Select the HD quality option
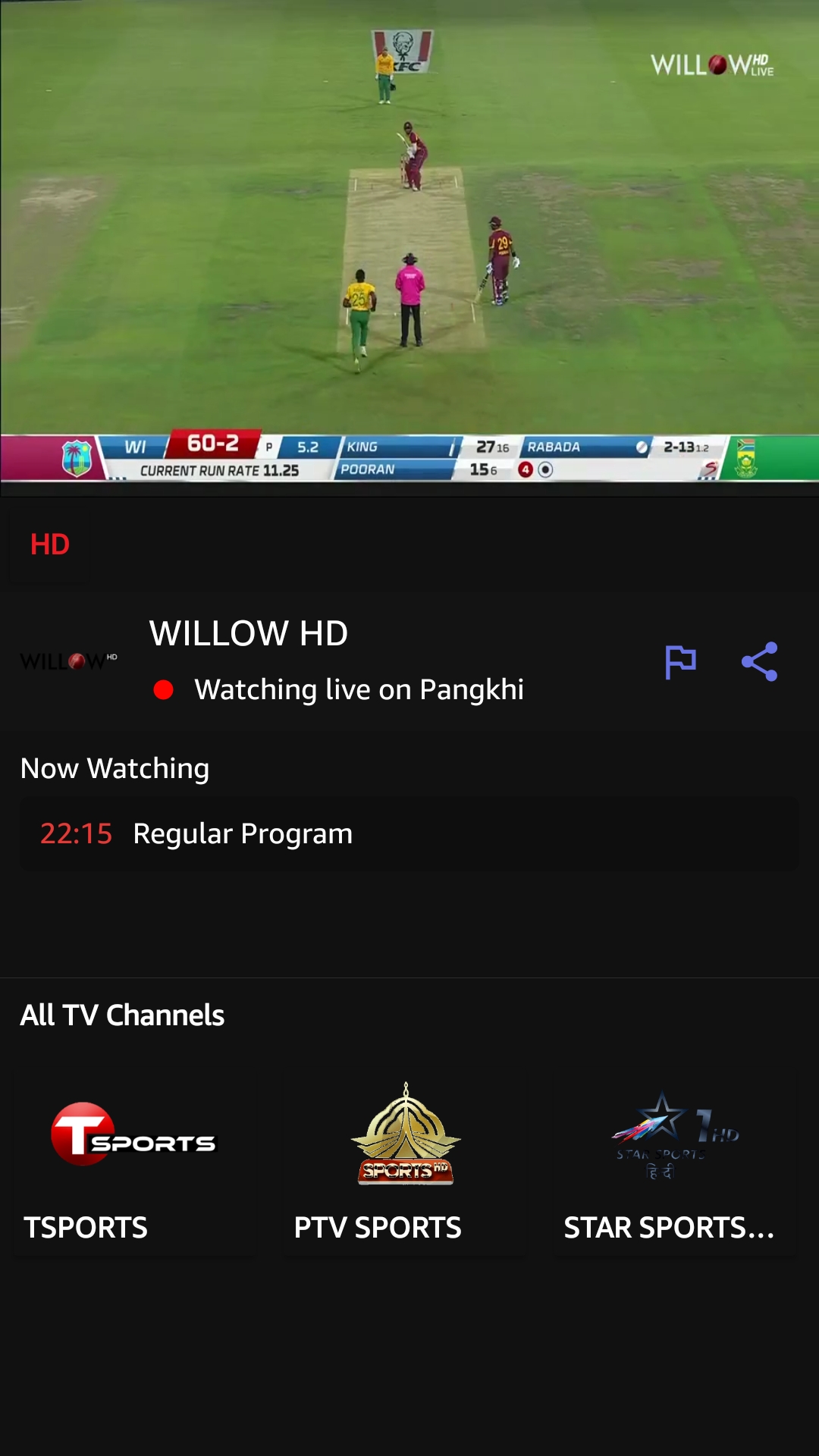Image resolution: width=819 pixels, height=1456 pixels. point(50,544)
